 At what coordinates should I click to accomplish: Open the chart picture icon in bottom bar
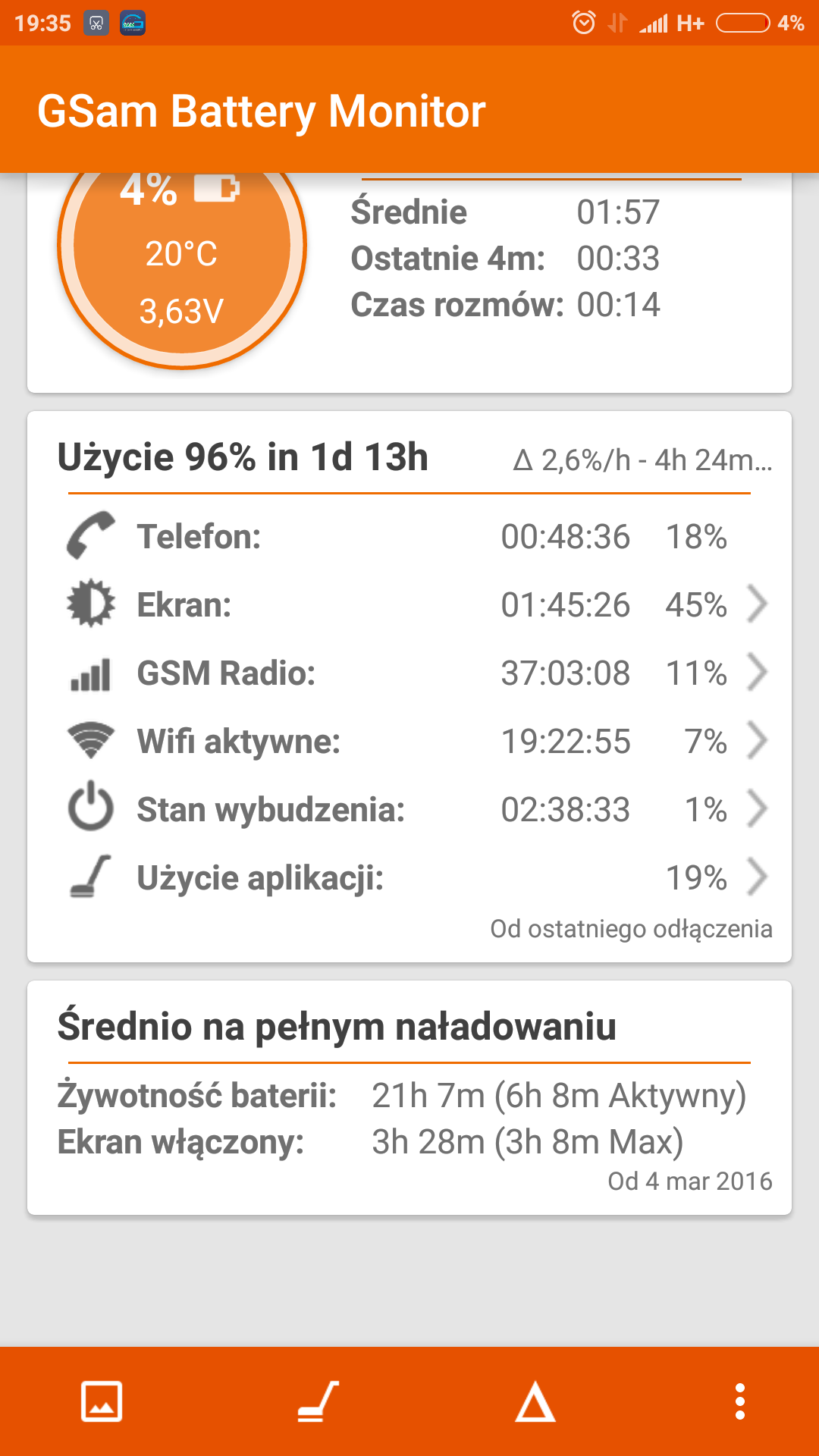click(x=102, y=1401)
